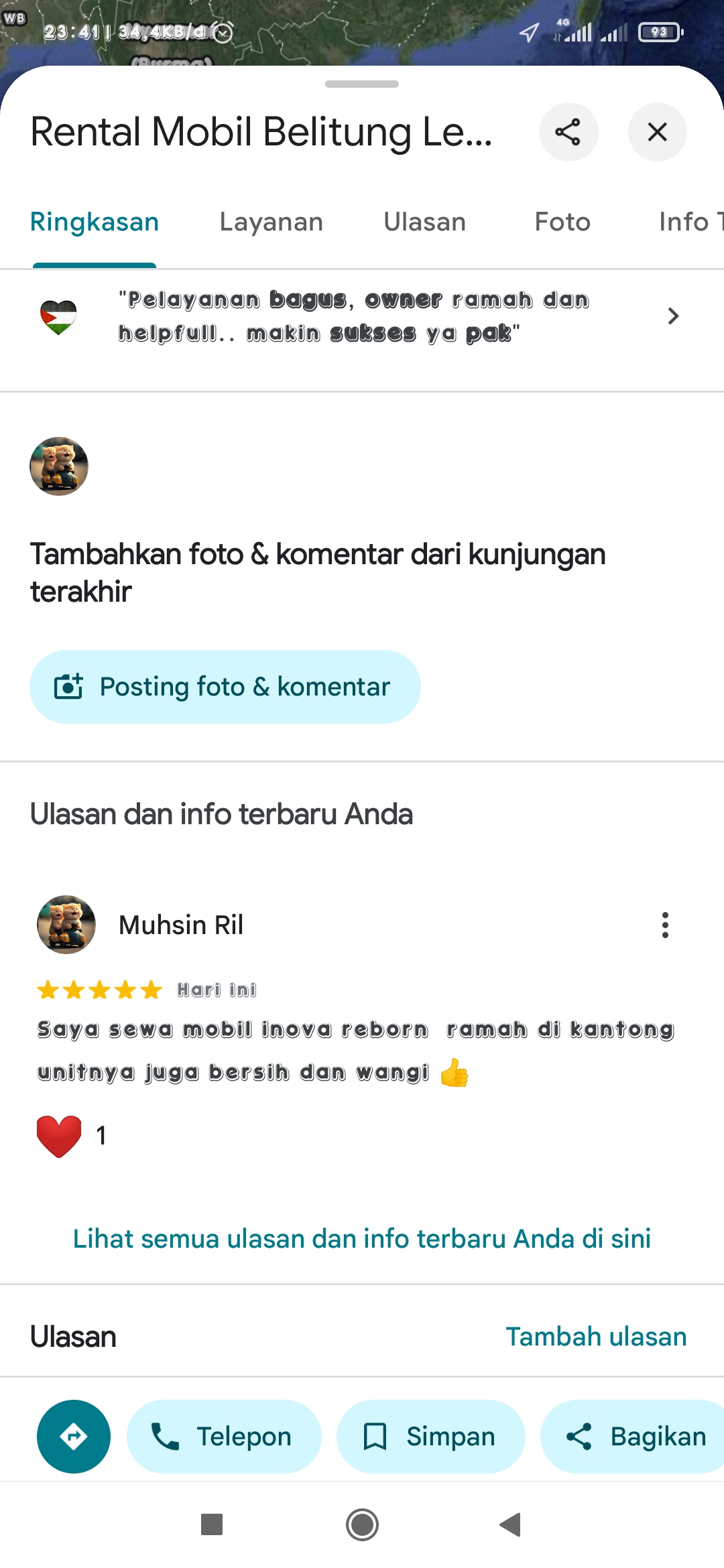Switch to the Ulasan tab
The width and height of the screenshot is (724, 1568).
pyautogui.click(x=425, y=222)
